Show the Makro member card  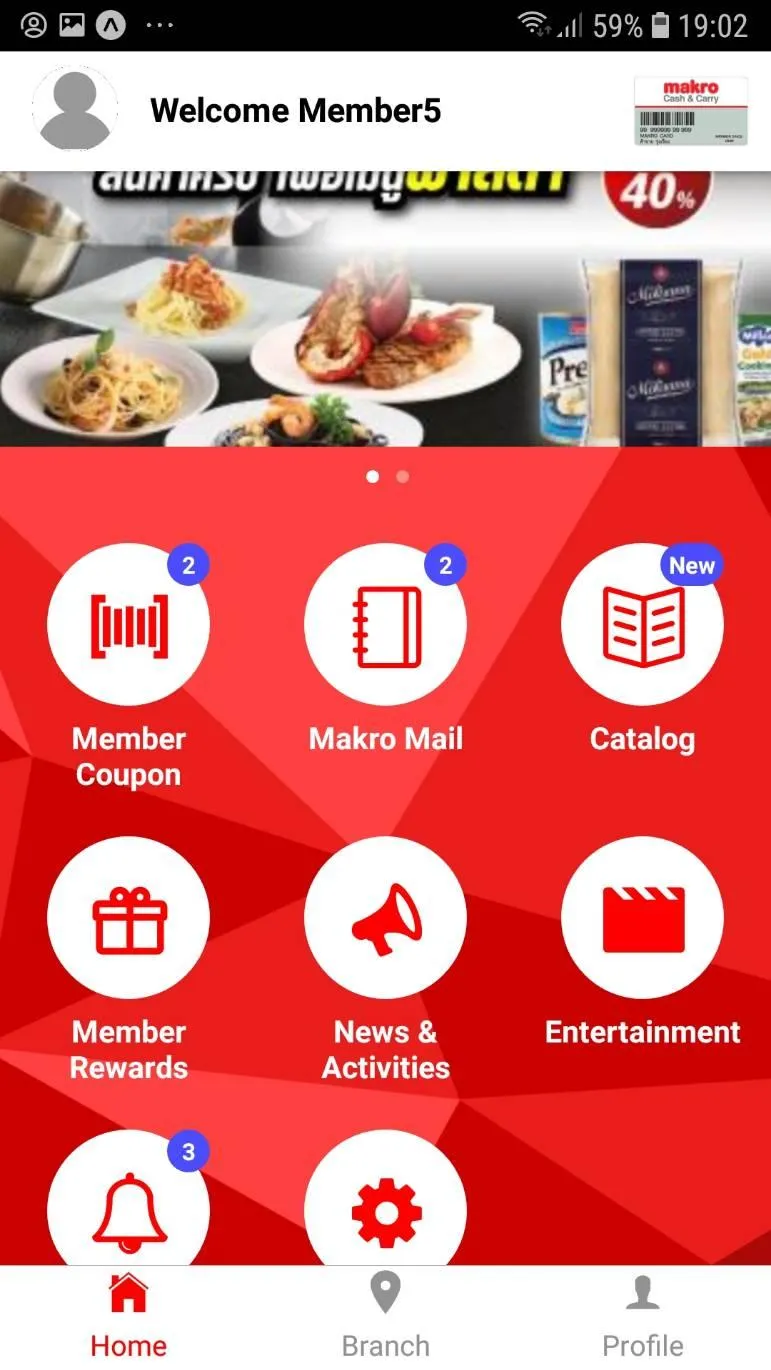[x=690, y=112]
